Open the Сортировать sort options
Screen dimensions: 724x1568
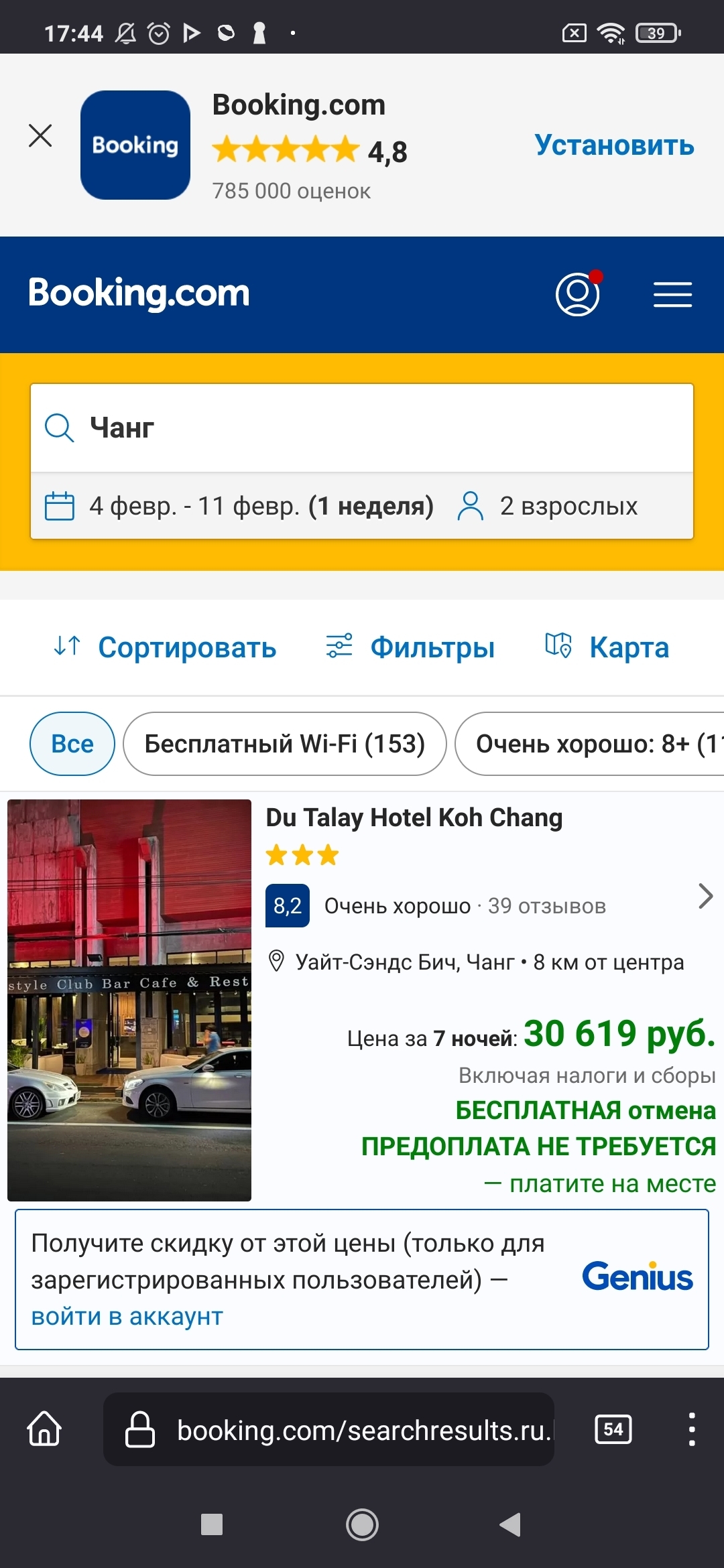tap(166, 647)
